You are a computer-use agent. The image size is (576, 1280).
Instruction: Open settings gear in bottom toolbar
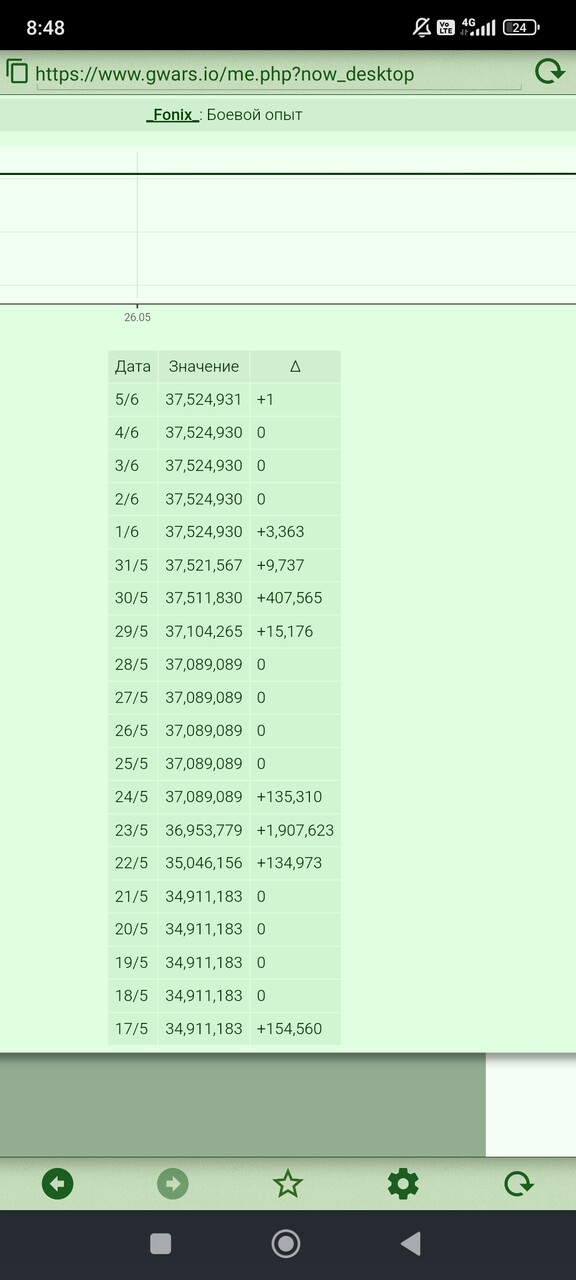(x=403, y=1185)
